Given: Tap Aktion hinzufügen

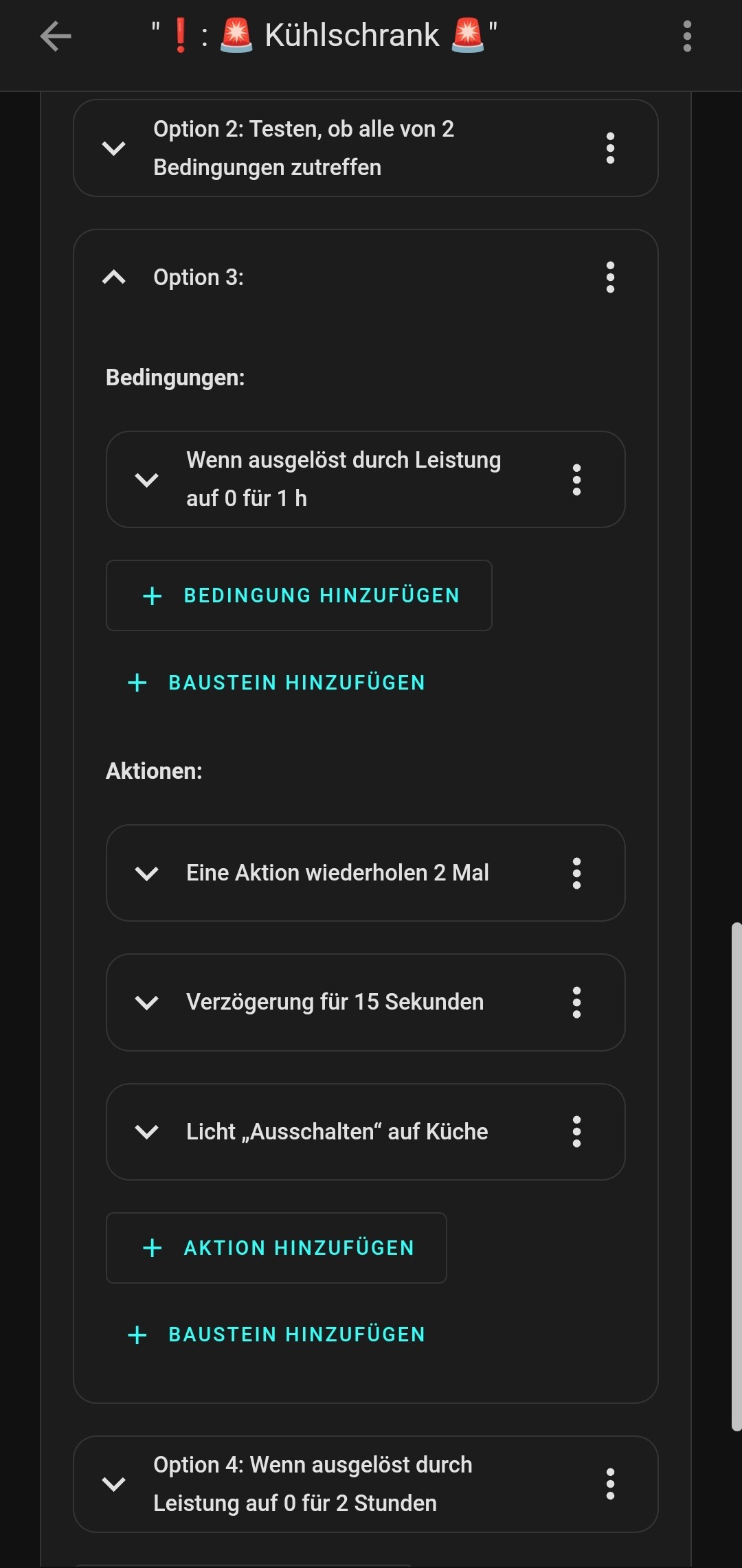Looking at the screenshot, I should [x=276, y=1248].
